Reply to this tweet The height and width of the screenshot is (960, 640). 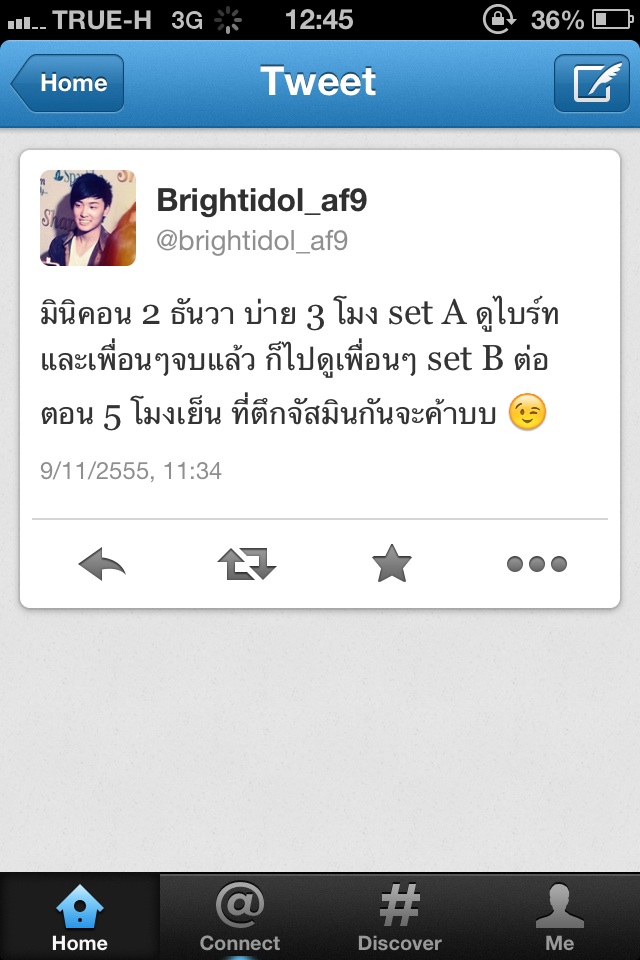(x=102, y=565)
